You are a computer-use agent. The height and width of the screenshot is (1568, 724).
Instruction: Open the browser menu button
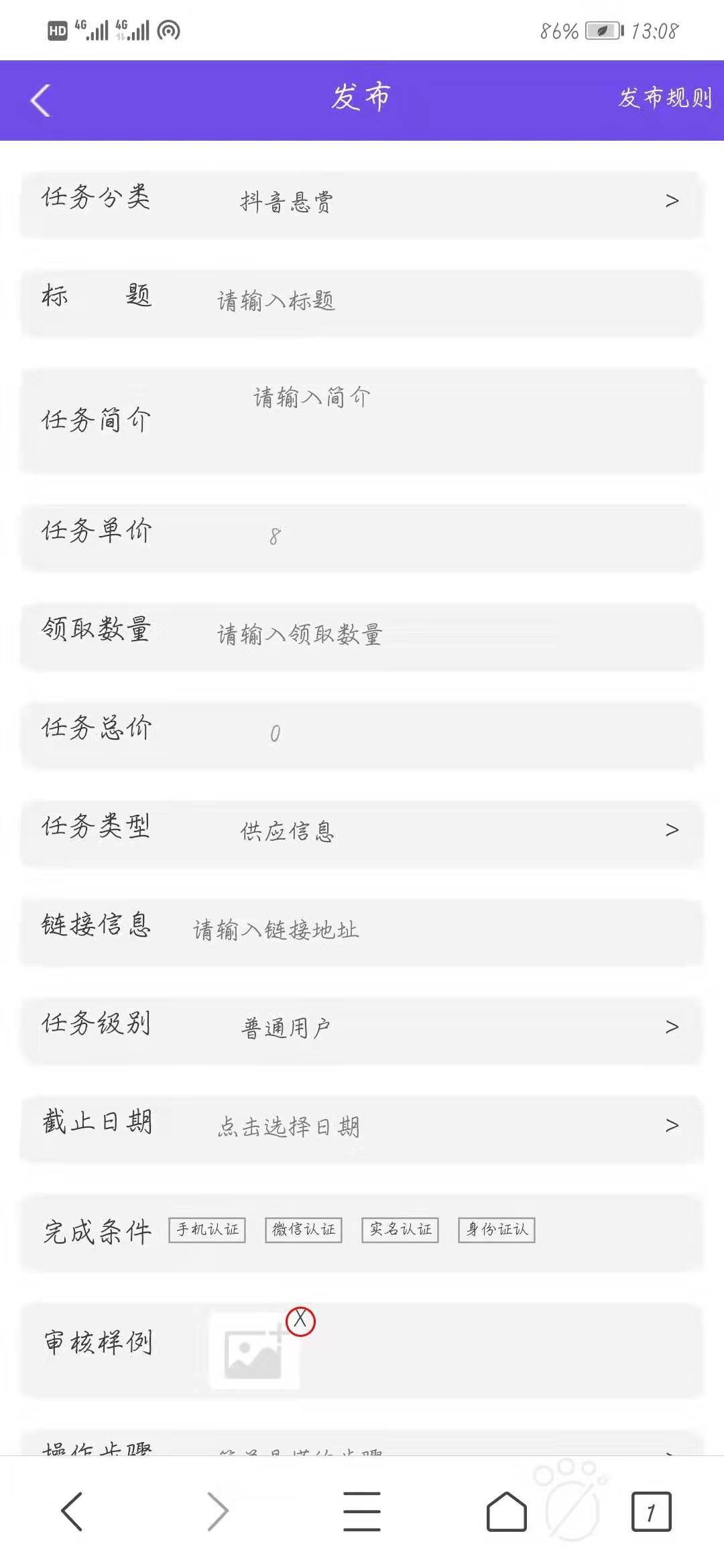click(362, 1512)
